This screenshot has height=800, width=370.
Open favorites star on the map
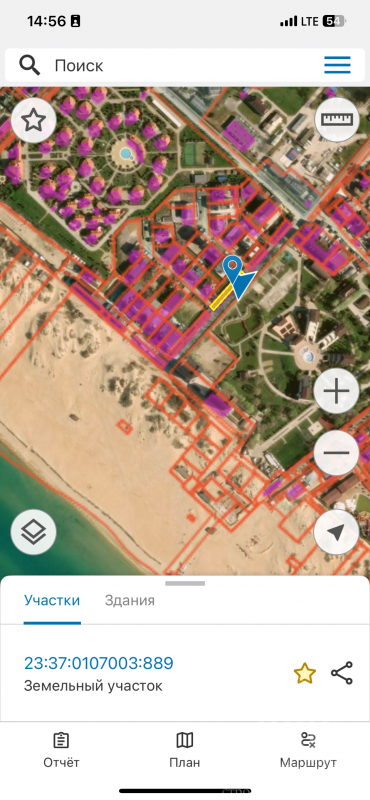pos(34,120)
